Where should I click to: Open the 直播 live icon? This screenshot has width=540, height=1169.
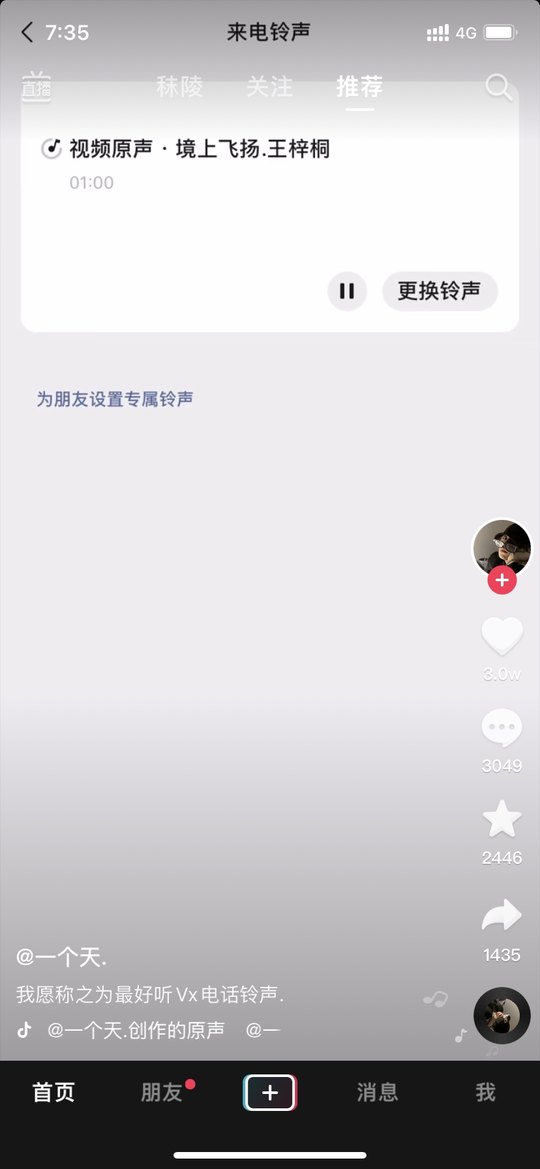coord(36,86)
